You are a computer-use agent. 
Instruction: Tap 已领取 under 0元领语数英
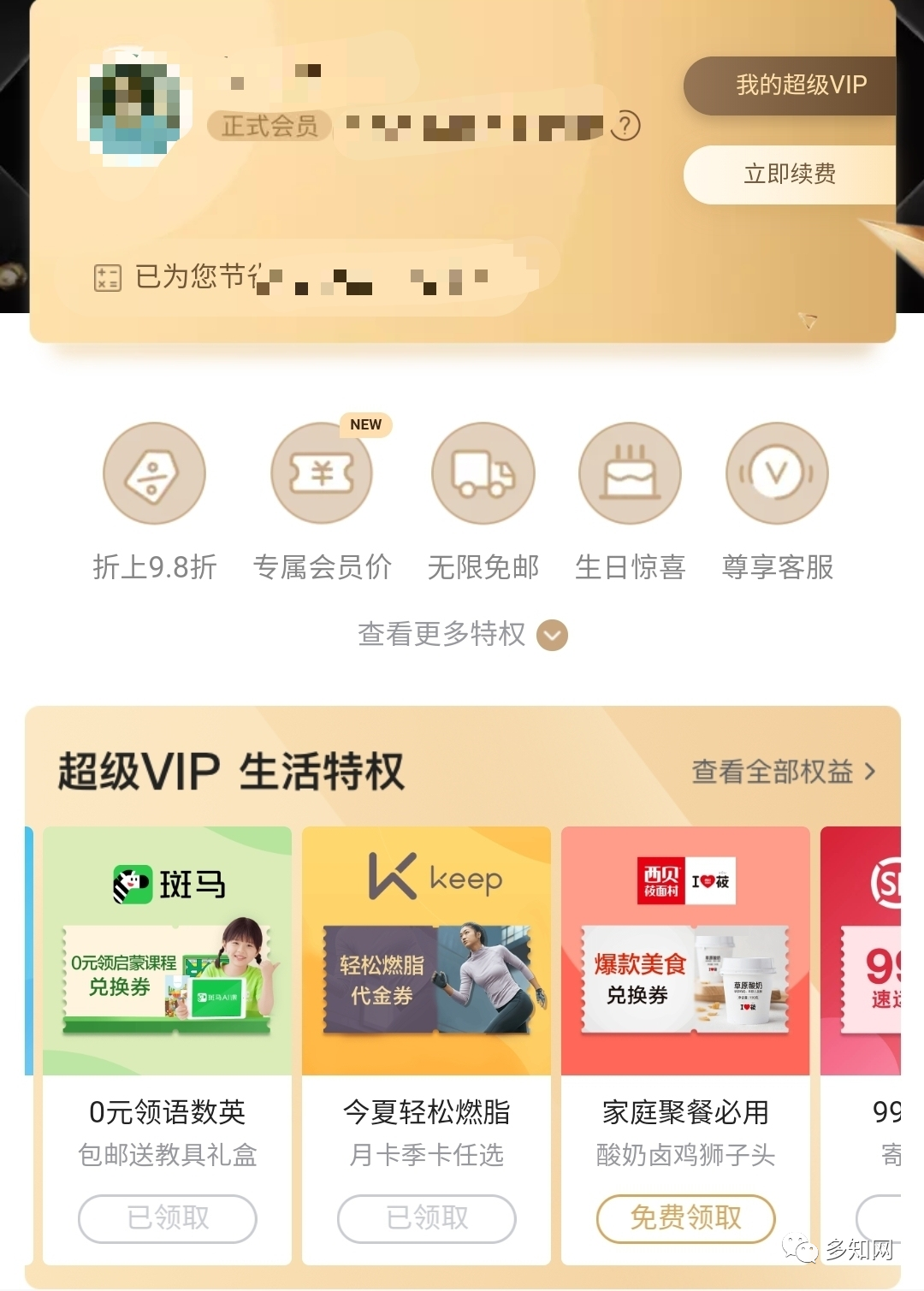[x=168, y=1218]
